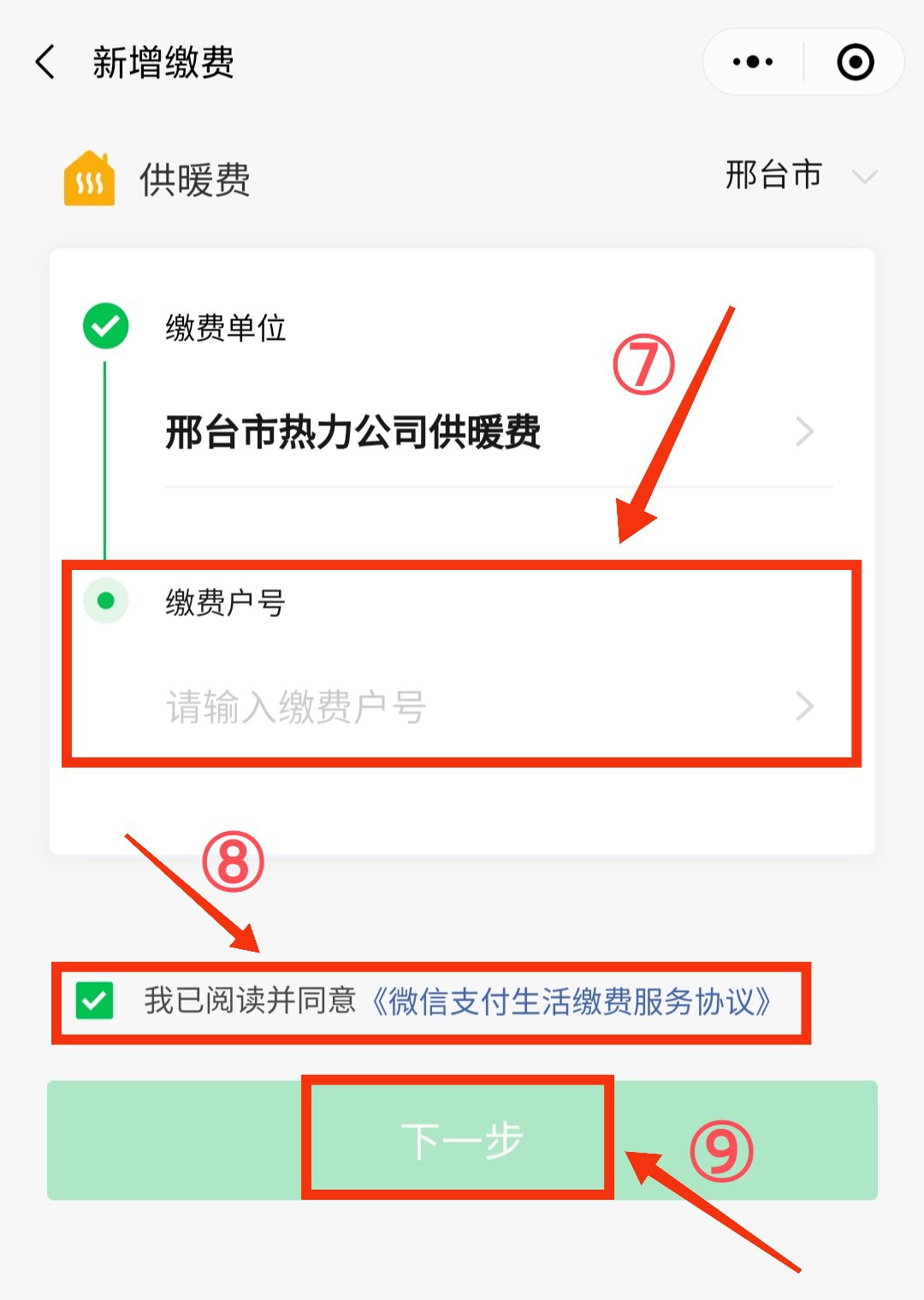Image resolution: width=924 pixels, height=1300 pixels.
Task: Uncheck the 我已阅读并同意 agreement checkbox
Action: coord(94,1000)
